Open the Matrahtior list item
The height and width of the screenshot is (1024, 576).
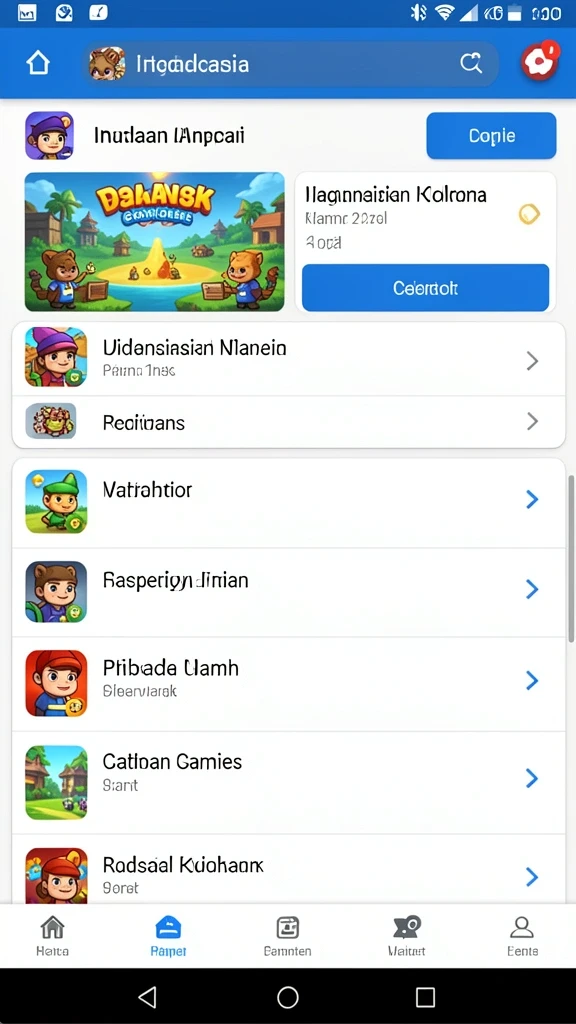(289, 503)
